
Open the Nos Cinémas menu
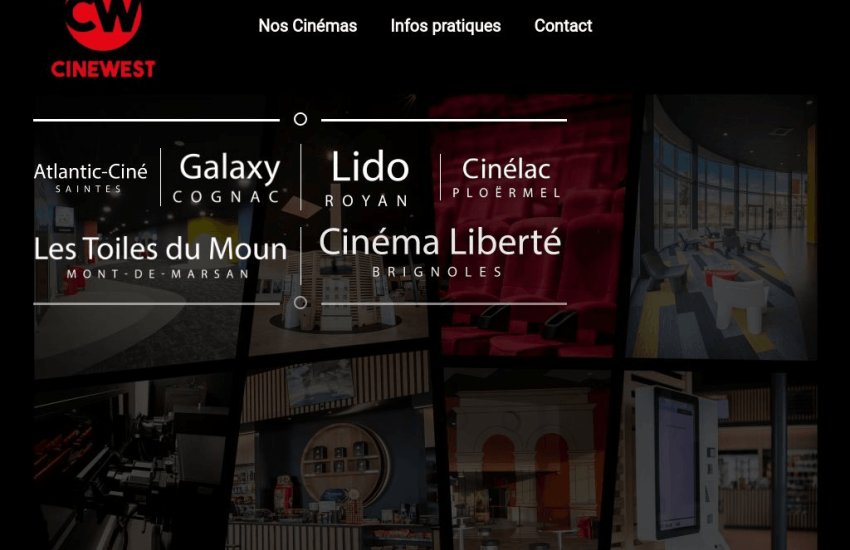[307, 26]
